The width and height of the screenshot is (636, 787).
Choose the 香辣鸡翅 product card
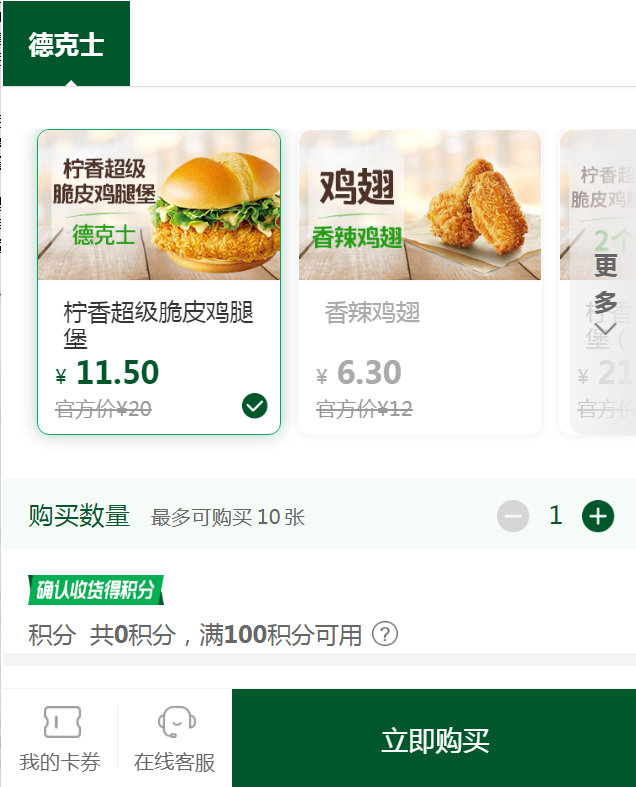tap(420, 282)
